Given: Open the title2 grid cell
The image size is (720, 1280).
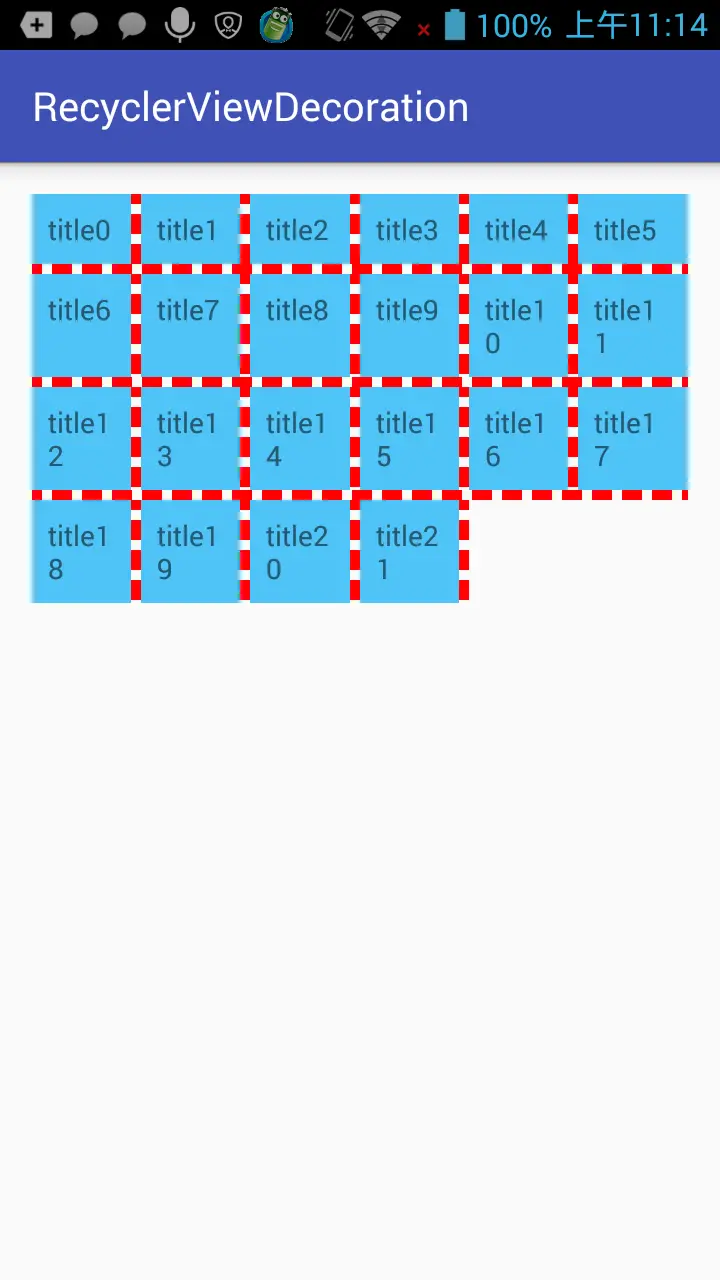Looking at the screenshot, I should (x=299, y=230).
